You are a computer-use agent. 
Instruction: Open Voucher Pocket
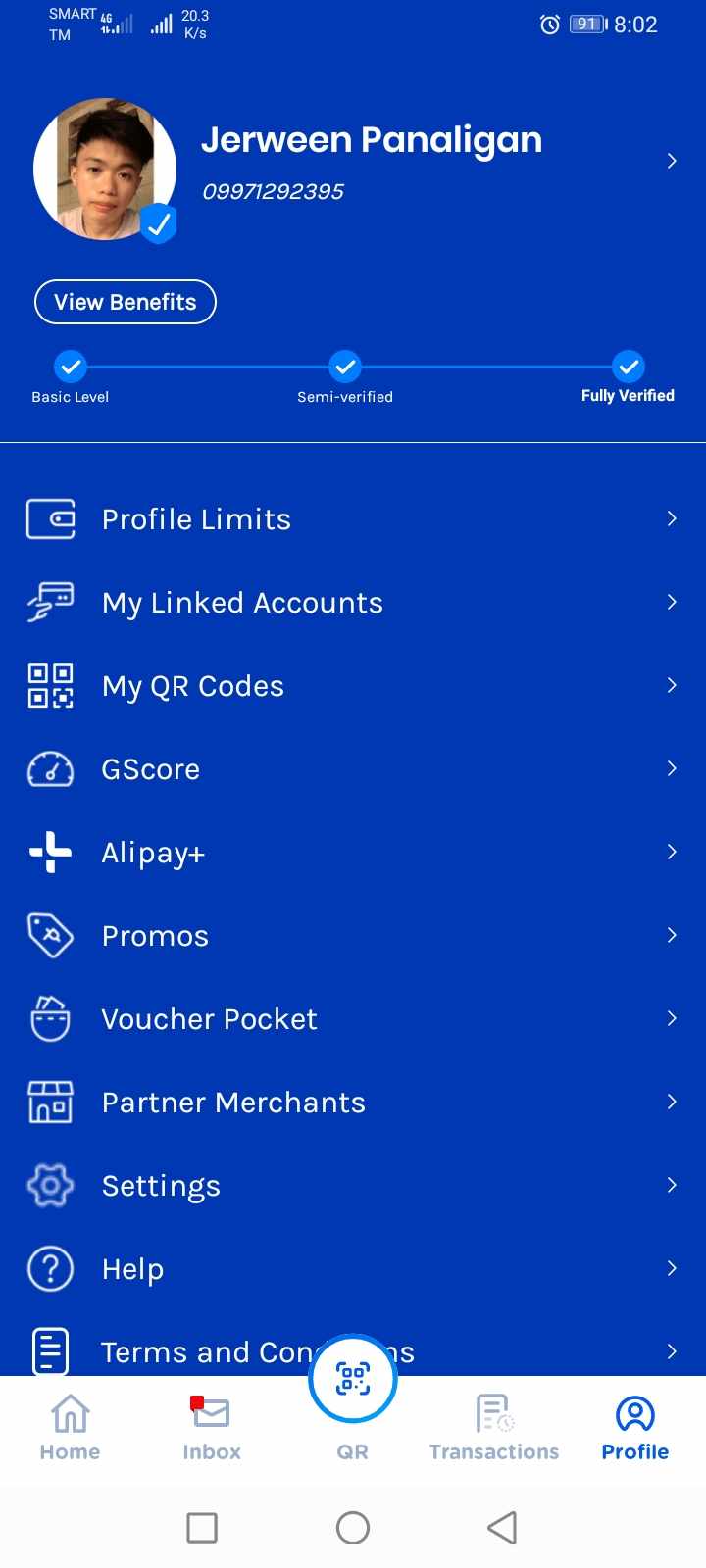point(209,1019)
